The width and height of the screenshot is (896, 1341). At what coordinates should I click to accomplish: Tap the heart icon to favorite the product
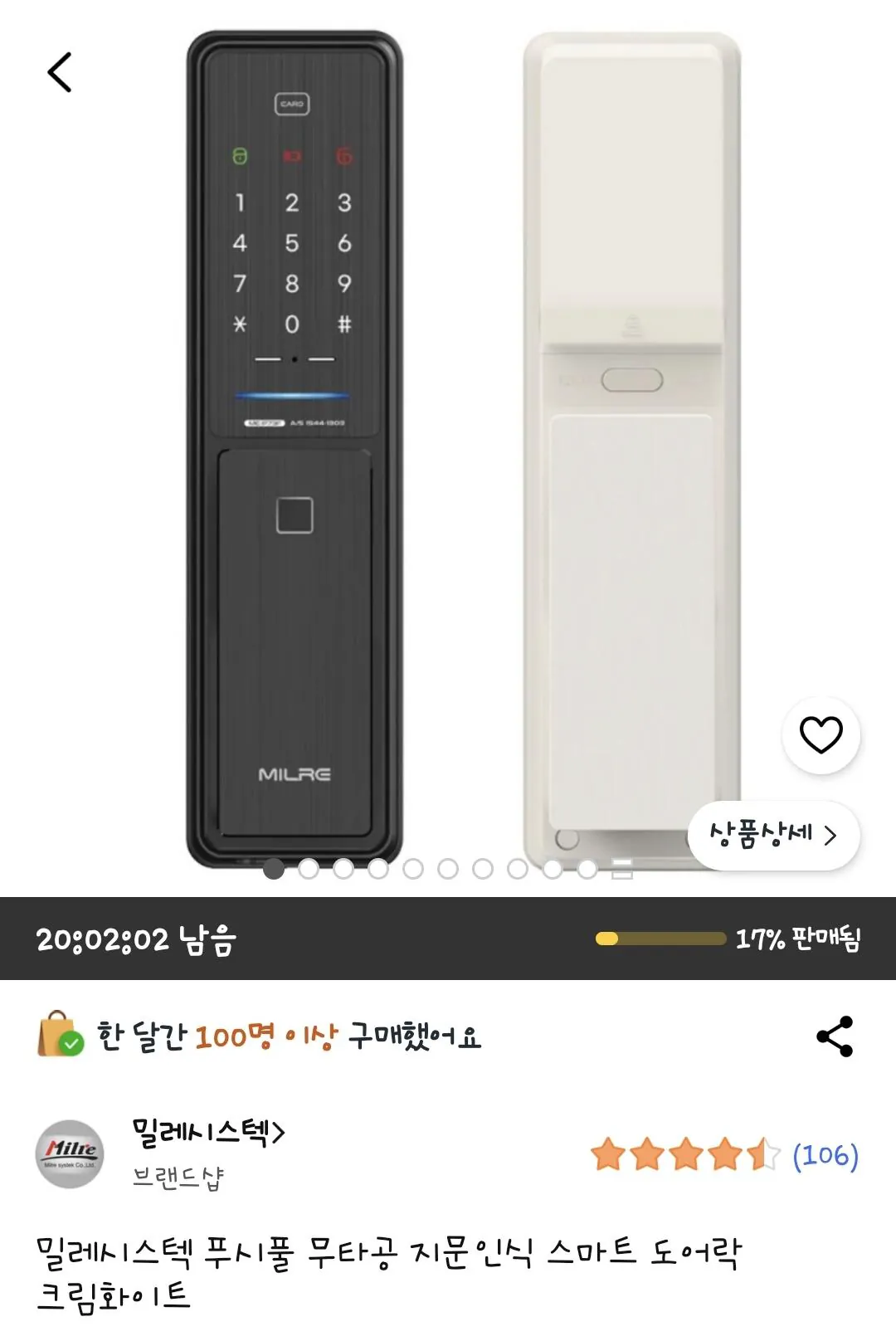pos(820,734)
